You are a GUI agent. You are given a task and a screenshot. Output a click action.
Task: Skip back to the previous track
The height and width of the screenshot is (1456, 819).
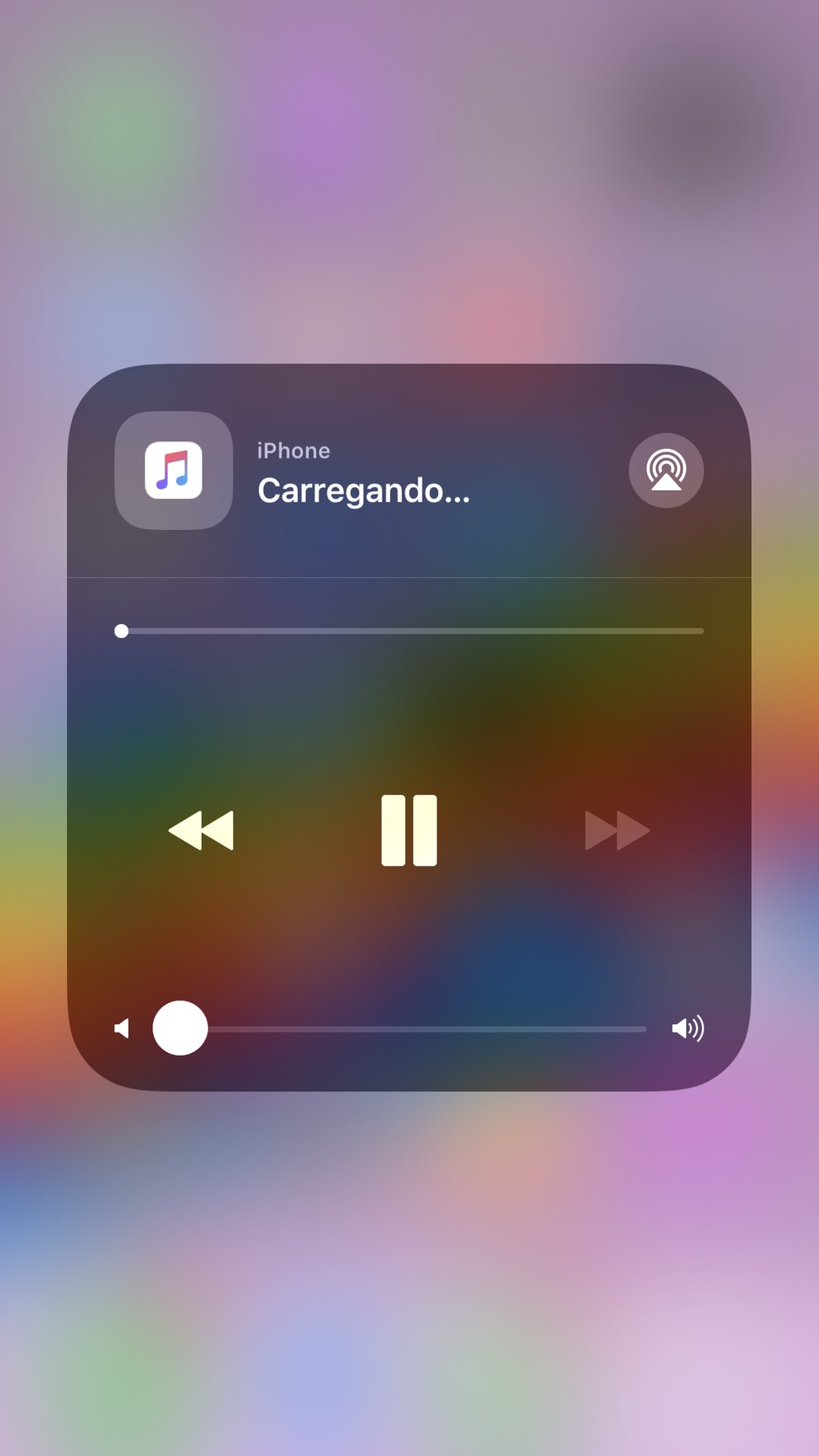pyautogui.click(x=201, y=830)
